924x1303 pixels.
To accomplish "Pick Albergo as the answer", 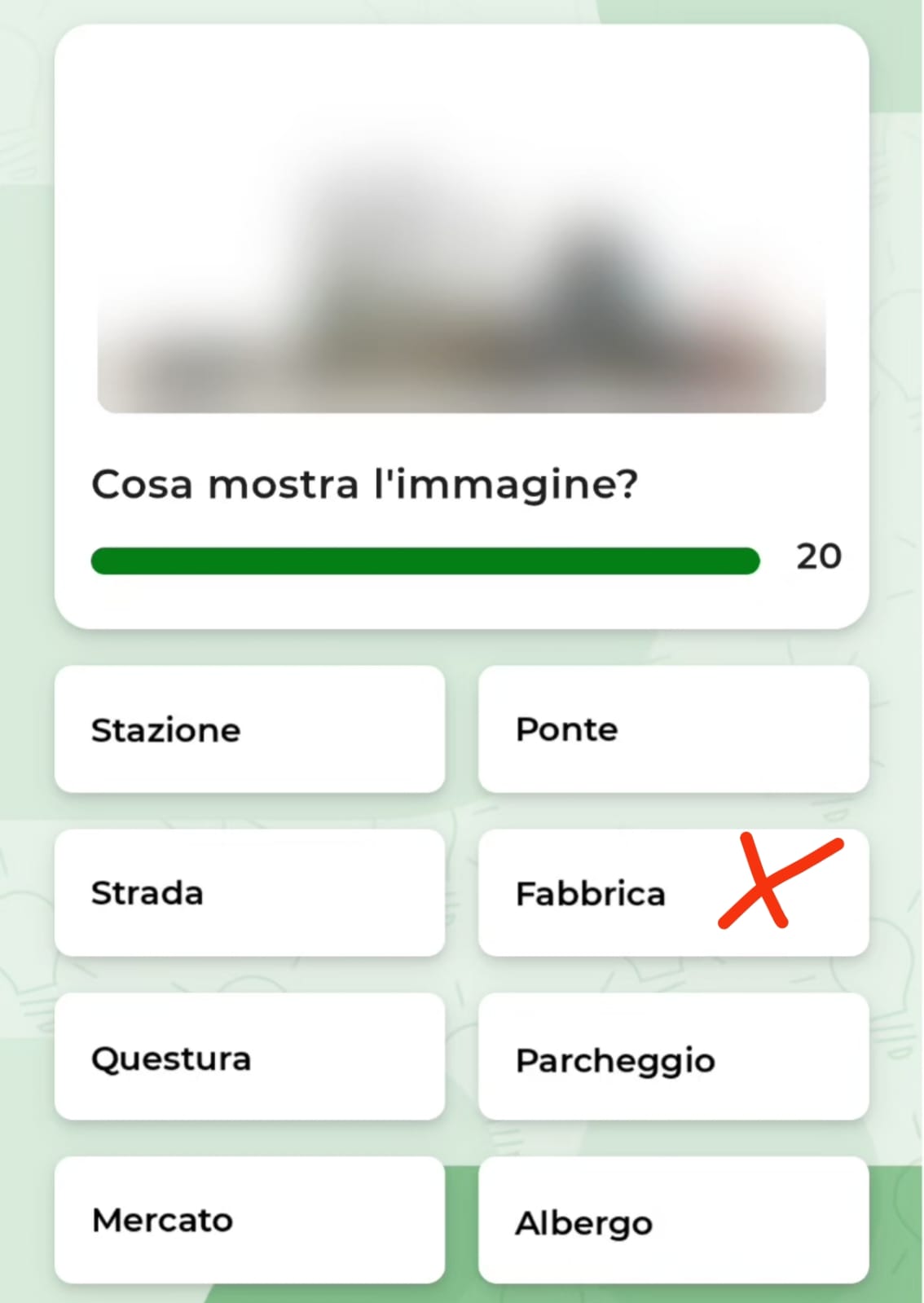I will pyautogui.click(x=673, y=1220).
